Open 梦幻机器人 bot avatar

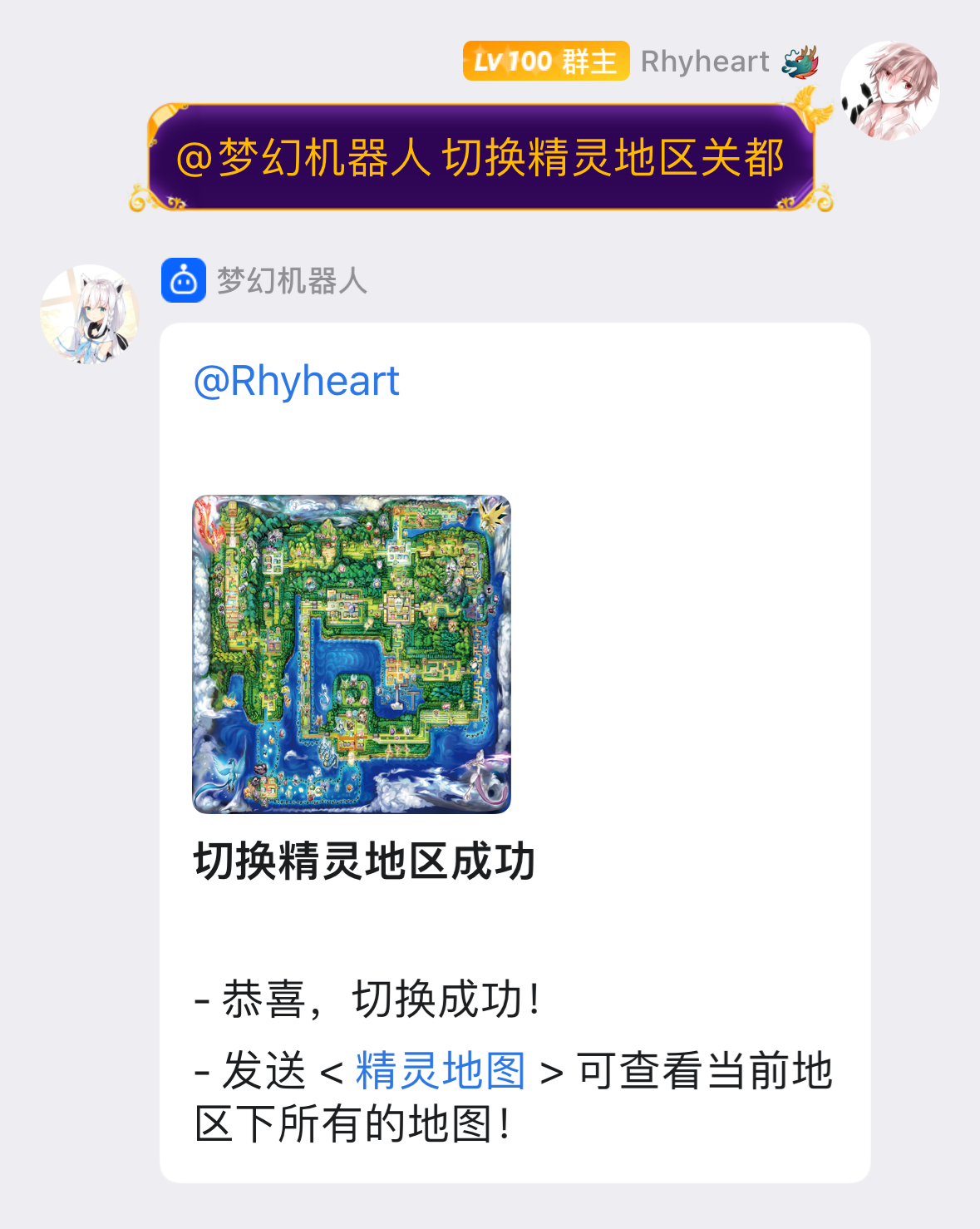pos(90,314)
